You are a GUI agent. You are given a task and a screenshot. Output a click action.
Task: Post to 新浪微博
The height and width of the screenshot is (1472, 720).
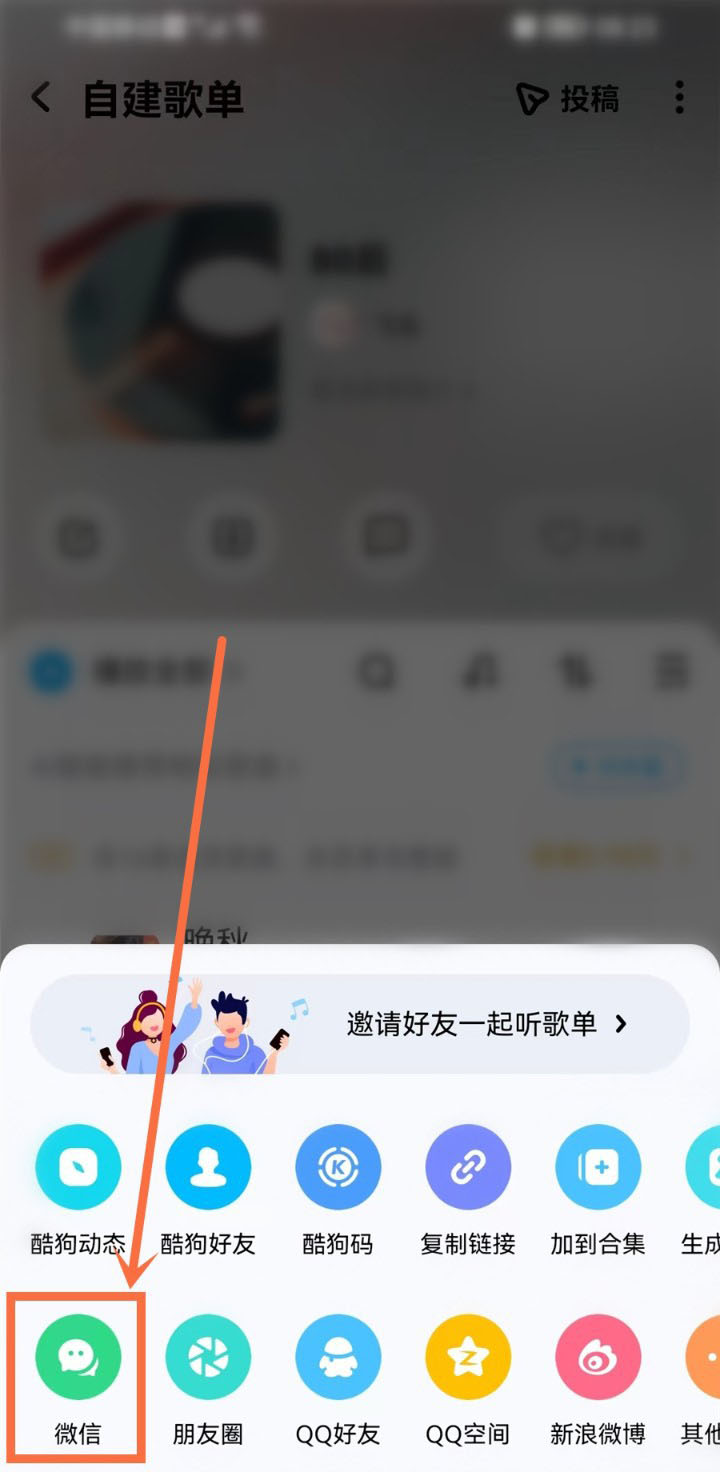(598, 1357)
